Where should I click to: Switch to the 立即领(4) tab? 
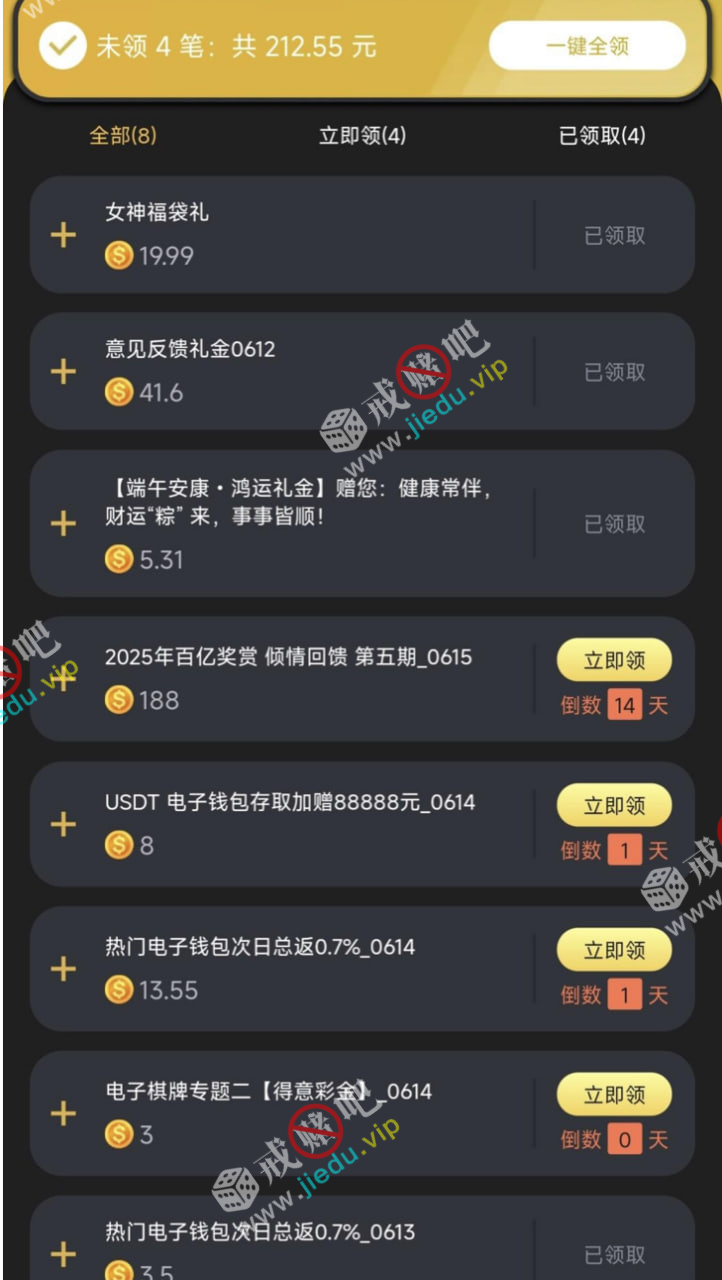click(362, 136)
